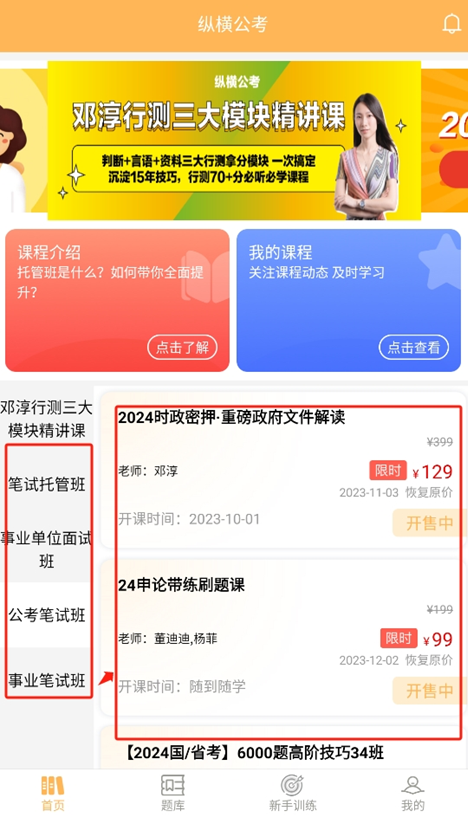Tap 点击了解 on the 课程介绍 card
The width and height of the screenshot is (468, 815).
coord(182,347)
